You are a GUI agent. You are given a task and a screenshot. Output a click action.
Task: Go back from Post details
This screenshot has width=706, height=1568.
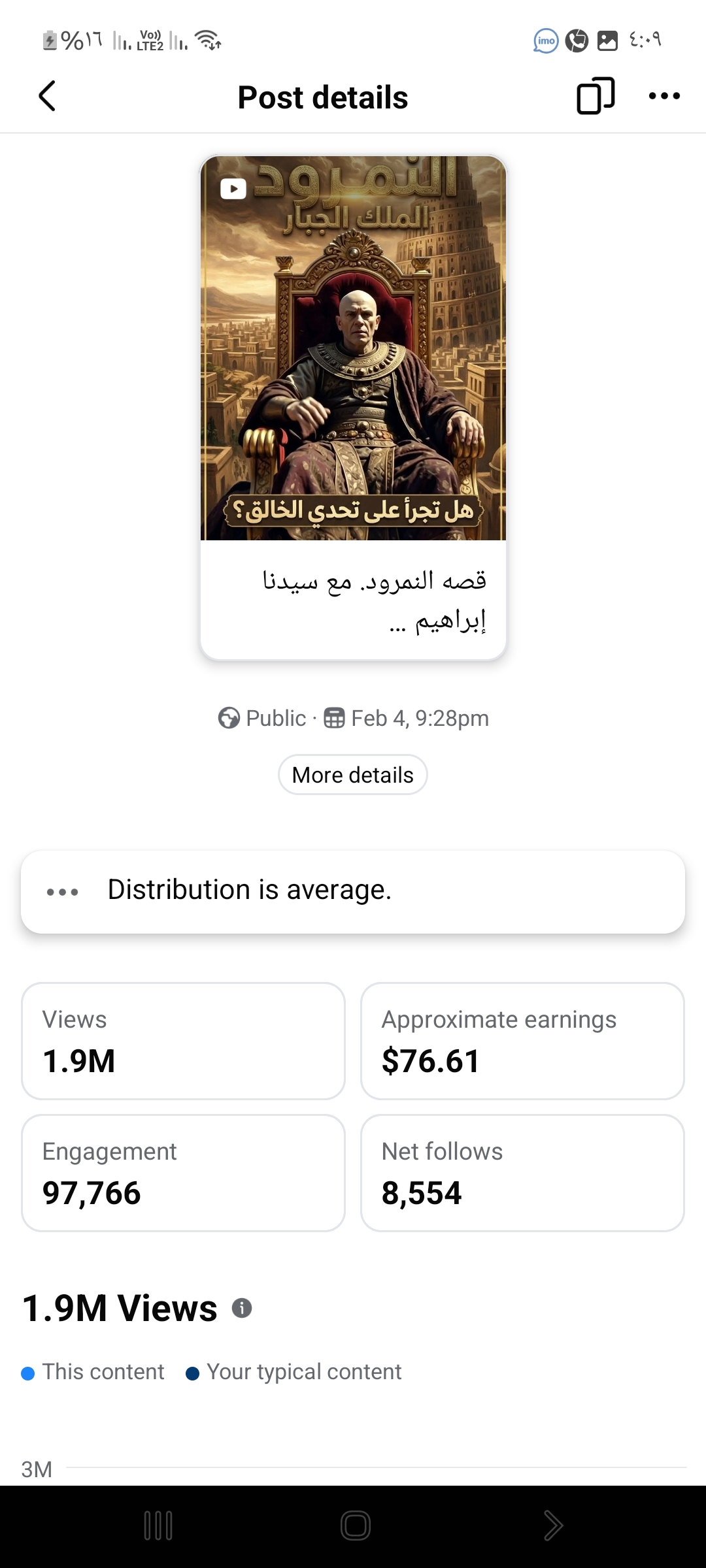(x=48, y=97)
